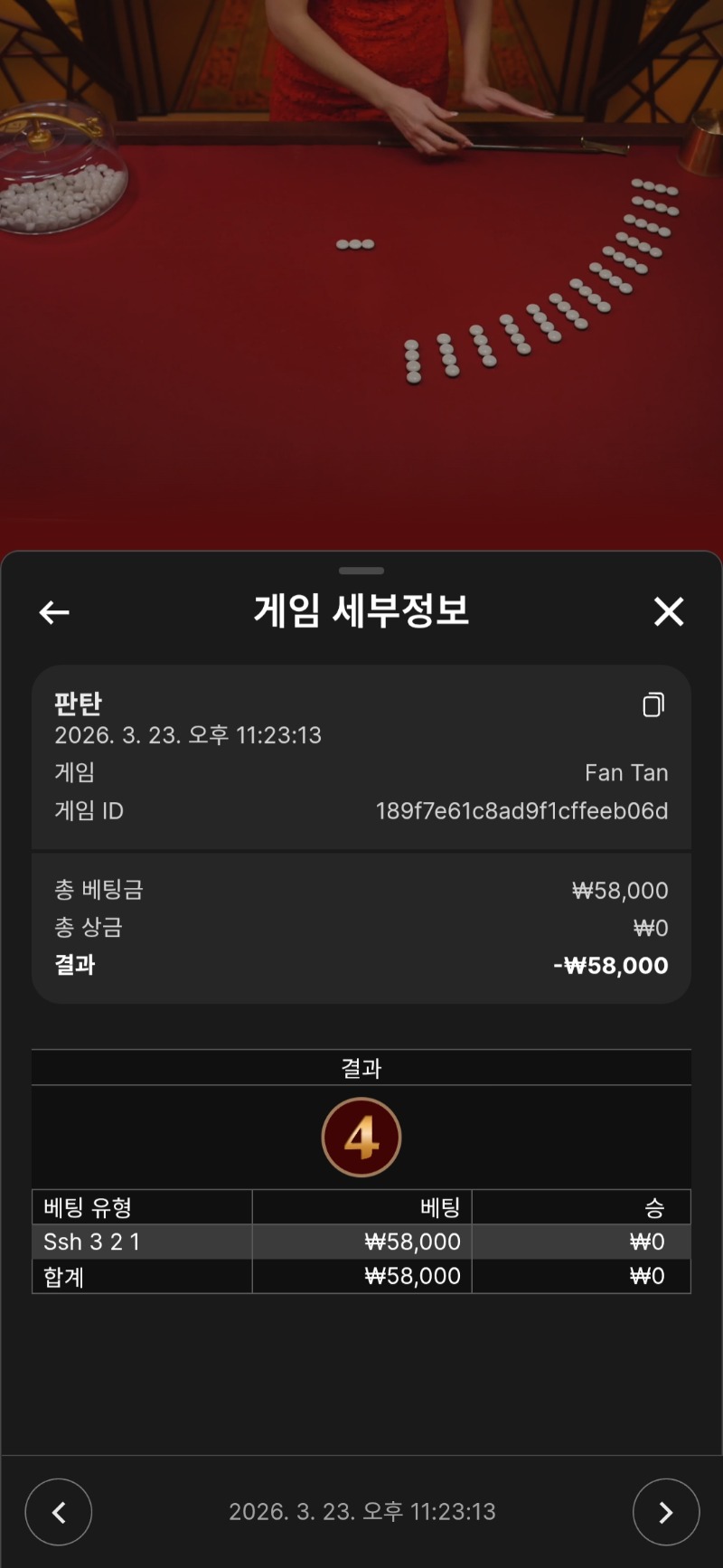This screenshot has height=1568, width=723.
Task: Go back from game details sheet
Action: (x=54, y=612)
